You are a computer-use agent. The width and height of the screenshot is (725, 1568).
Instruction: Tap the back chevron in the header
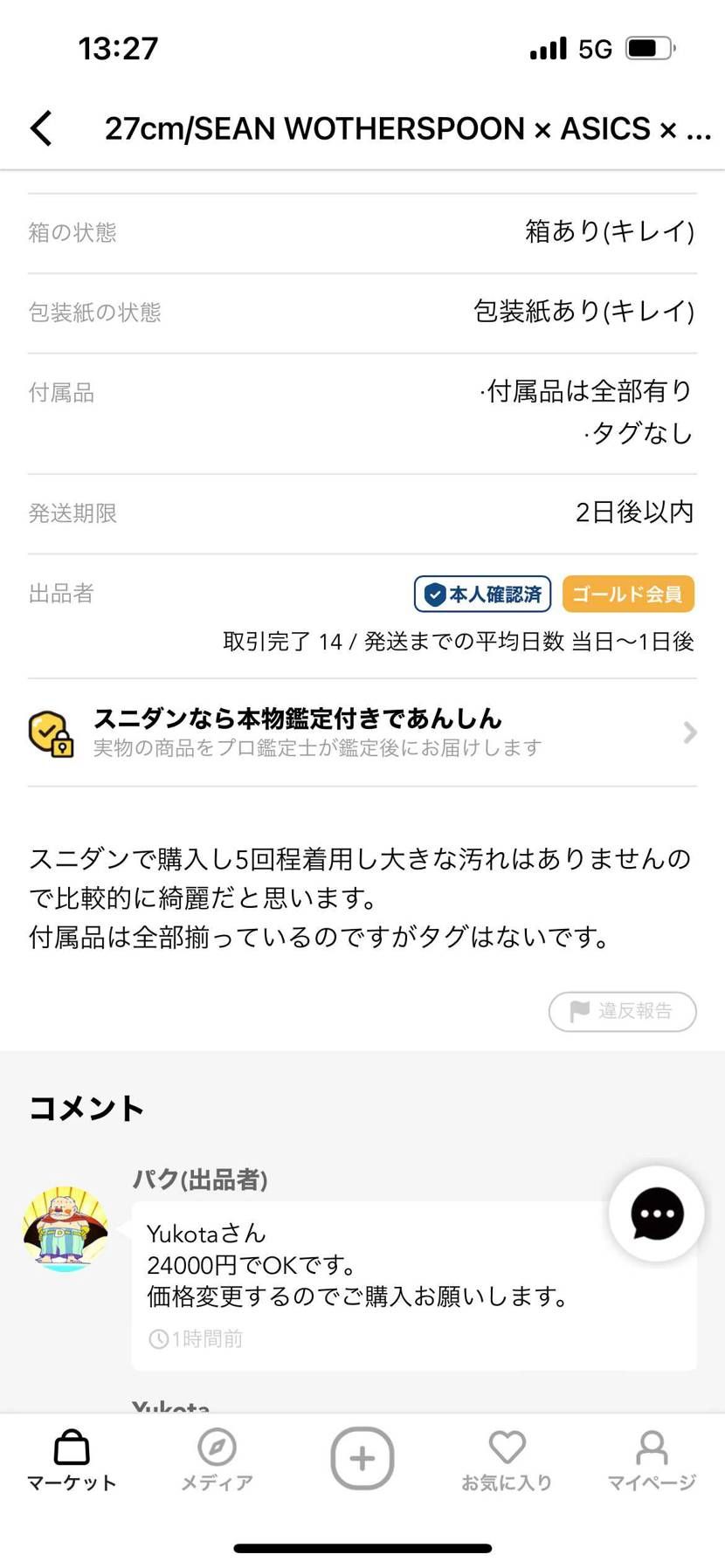coord(41,127)
